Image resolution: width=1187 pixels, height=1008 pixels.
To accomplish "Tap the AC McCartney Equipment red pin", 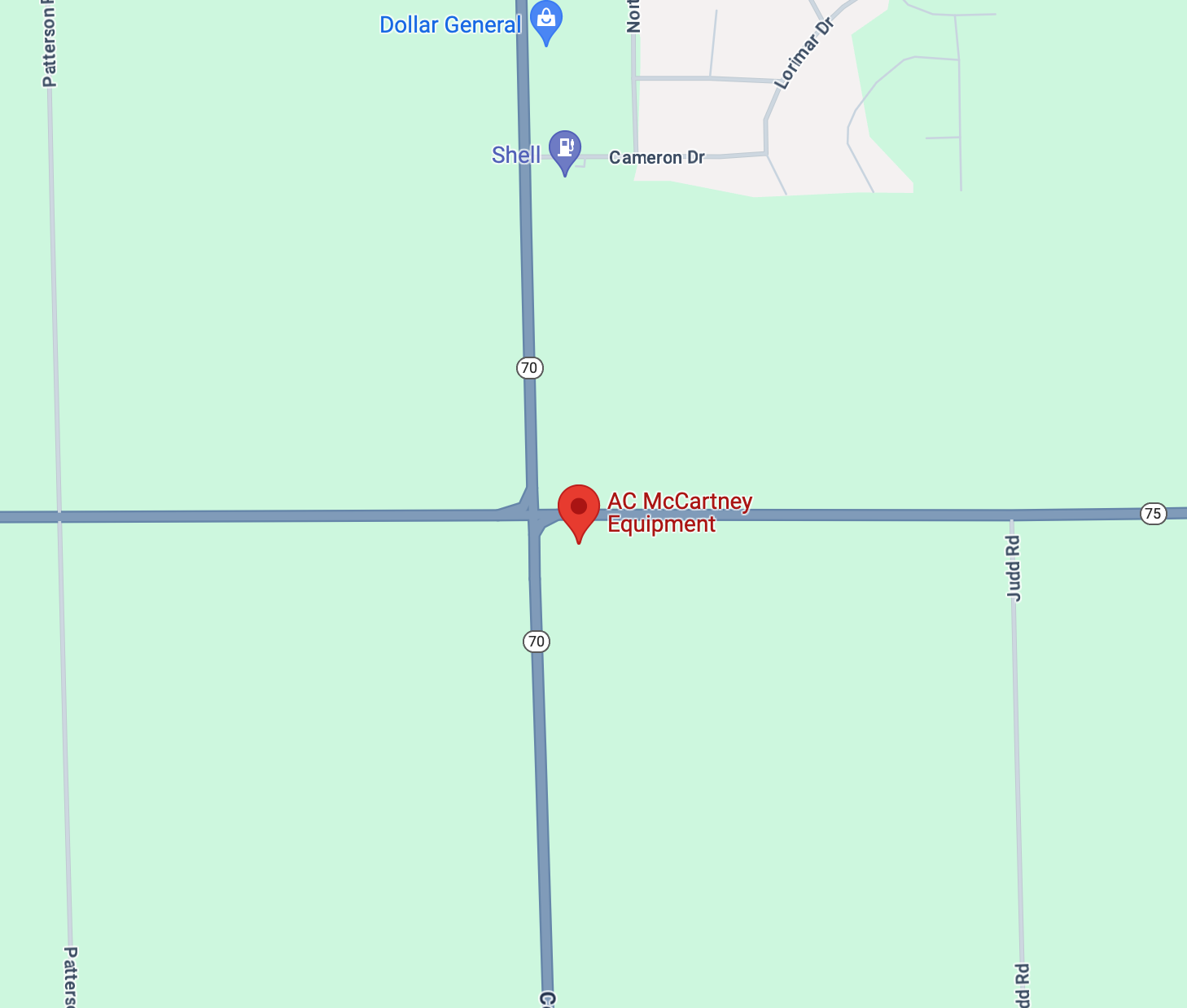I will [579, 509].
